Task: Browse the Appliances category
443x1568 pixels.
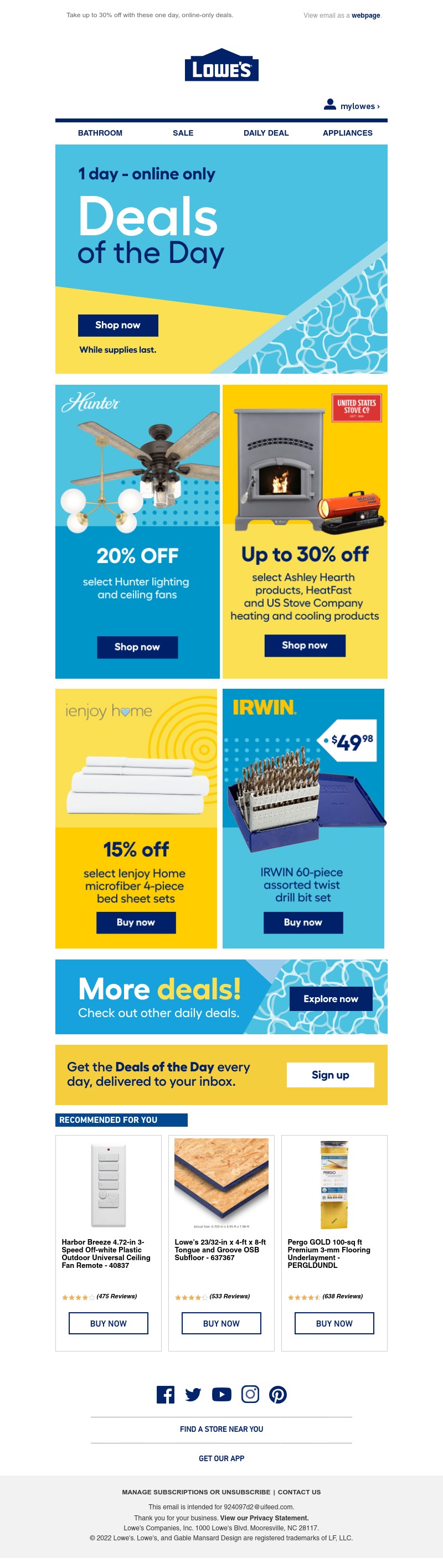Action: point(347,133)
